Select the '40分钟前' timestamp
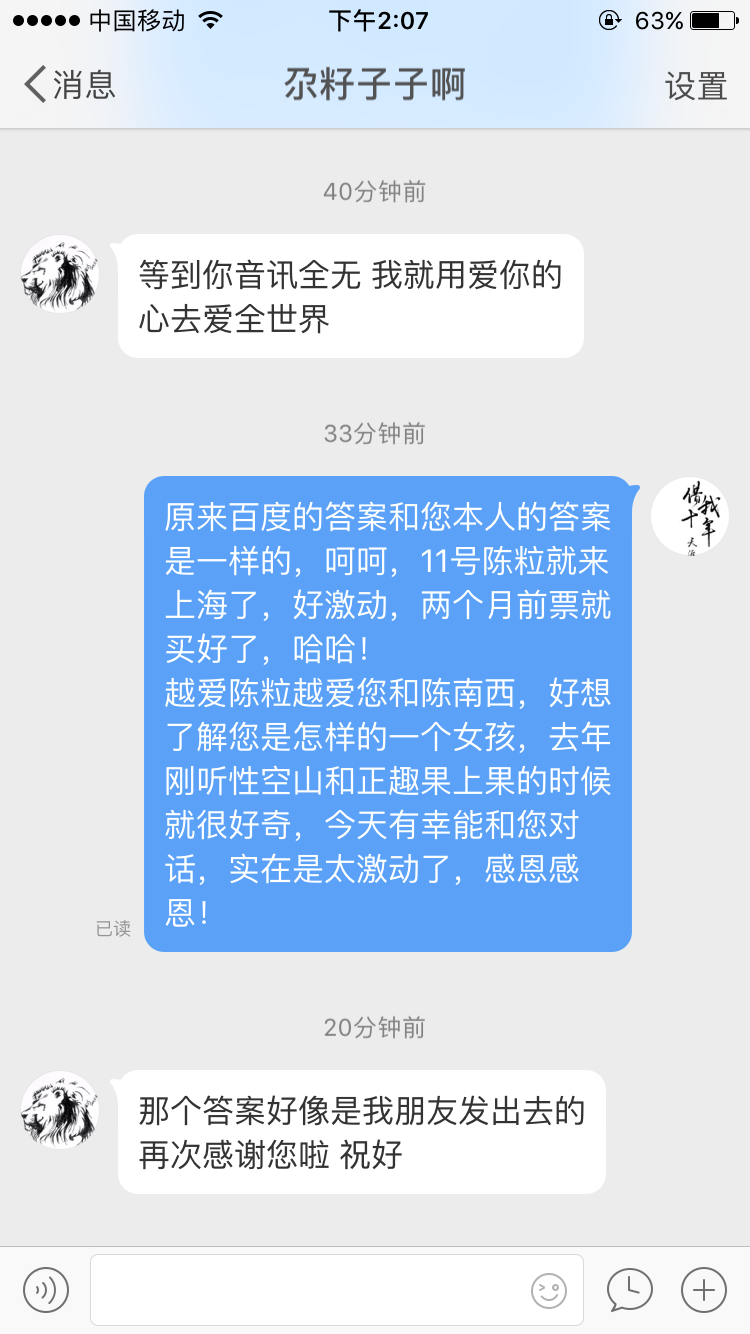This screenshot has height=1334, width=750. pos(375,191)
